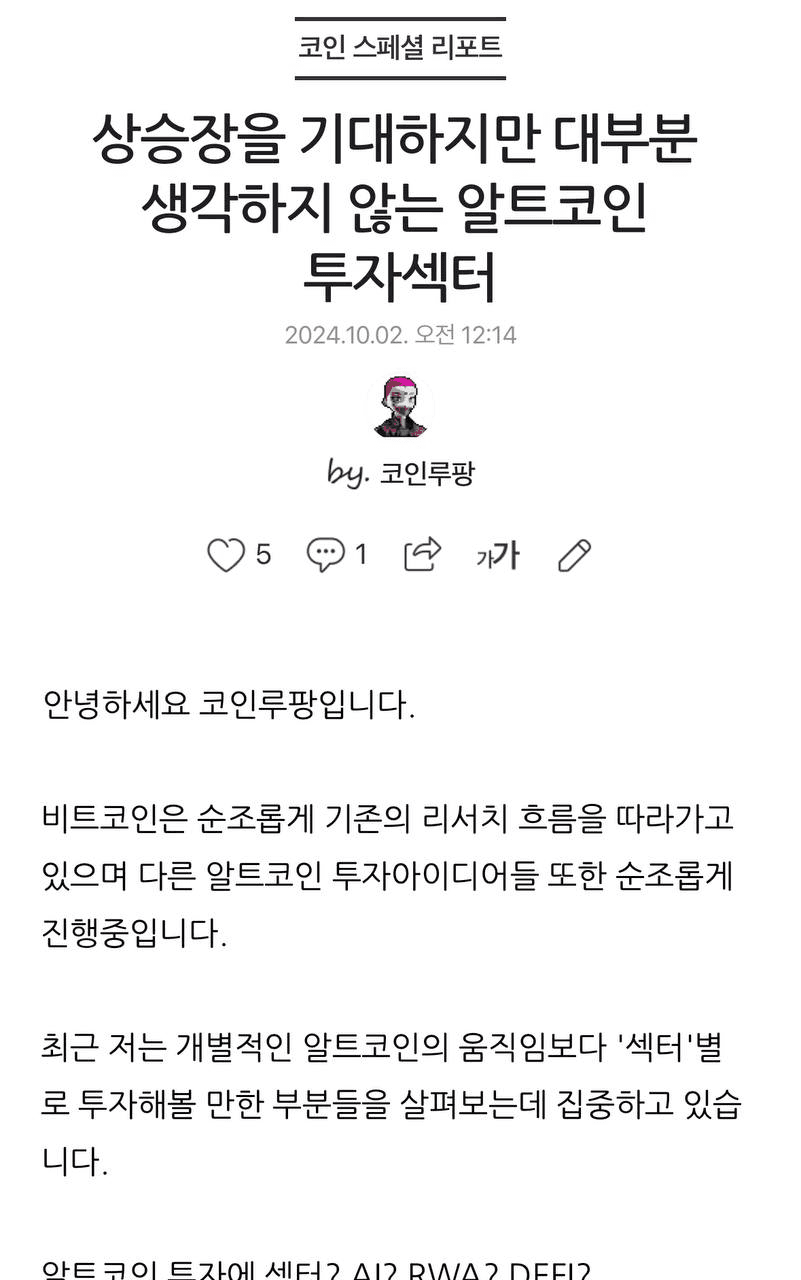Viewport: 801px width, 1280px height.
Task: Like this article with the heart icon
Action: point(226,555)
